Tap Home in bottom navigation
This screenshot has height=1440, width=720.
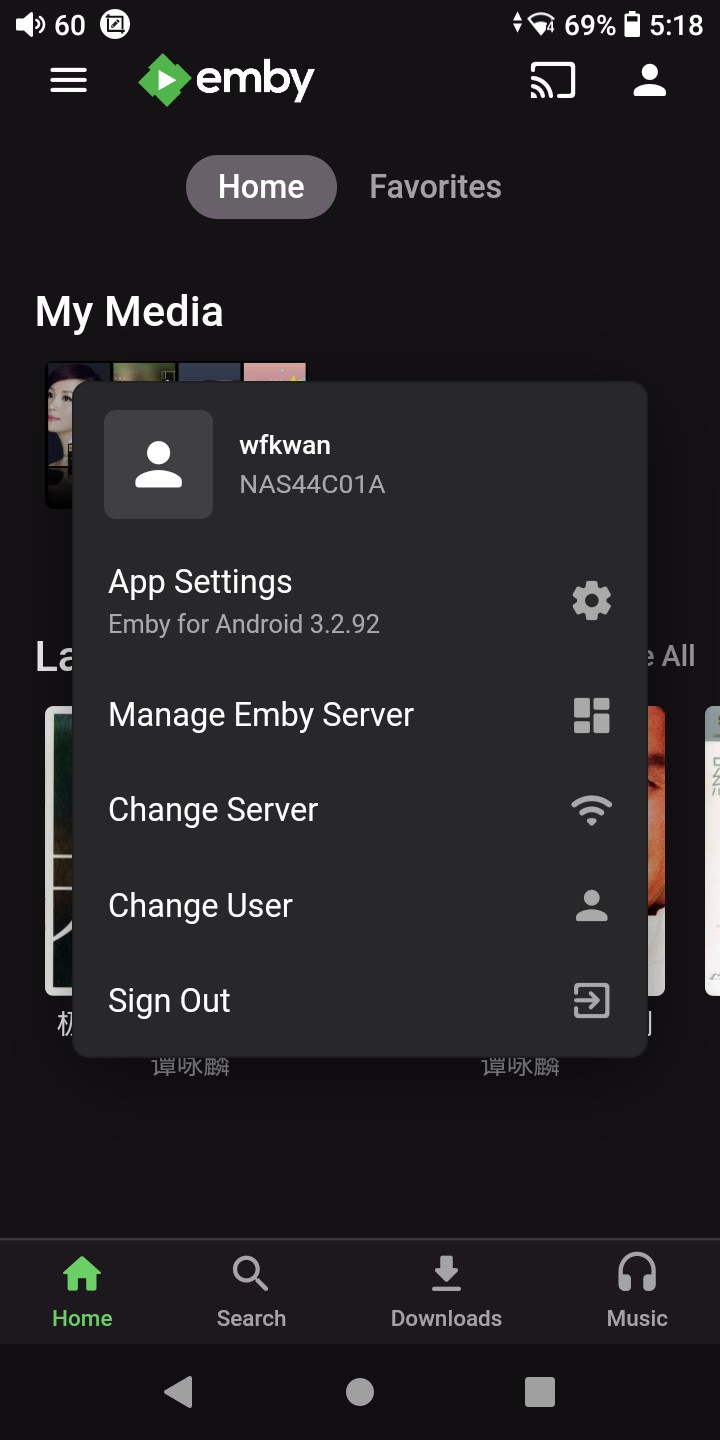(x=82, y=1291)
